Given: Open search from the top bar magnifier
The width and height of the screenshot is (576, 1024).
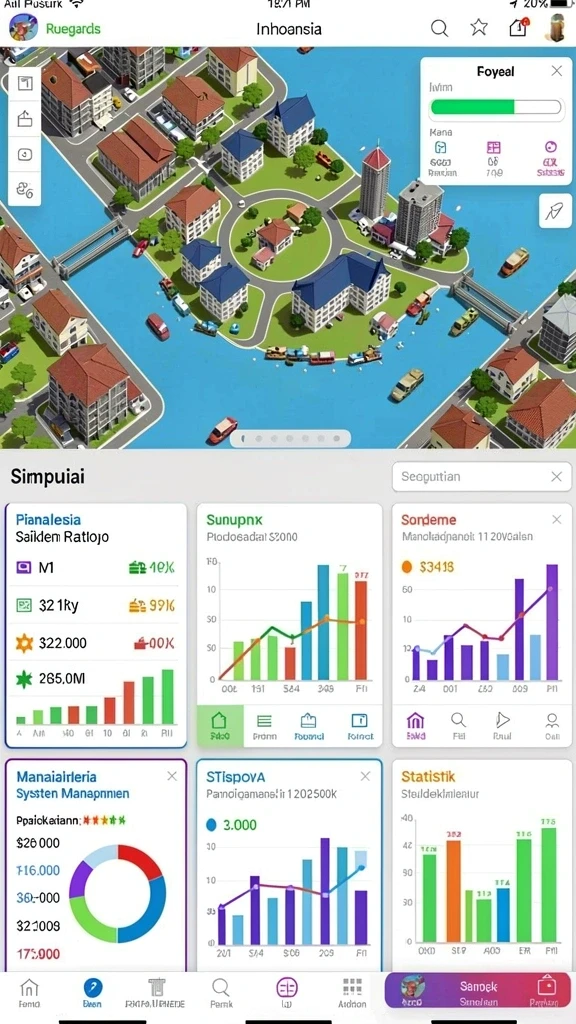Looking at the screenshot, I should pos(440,28).
